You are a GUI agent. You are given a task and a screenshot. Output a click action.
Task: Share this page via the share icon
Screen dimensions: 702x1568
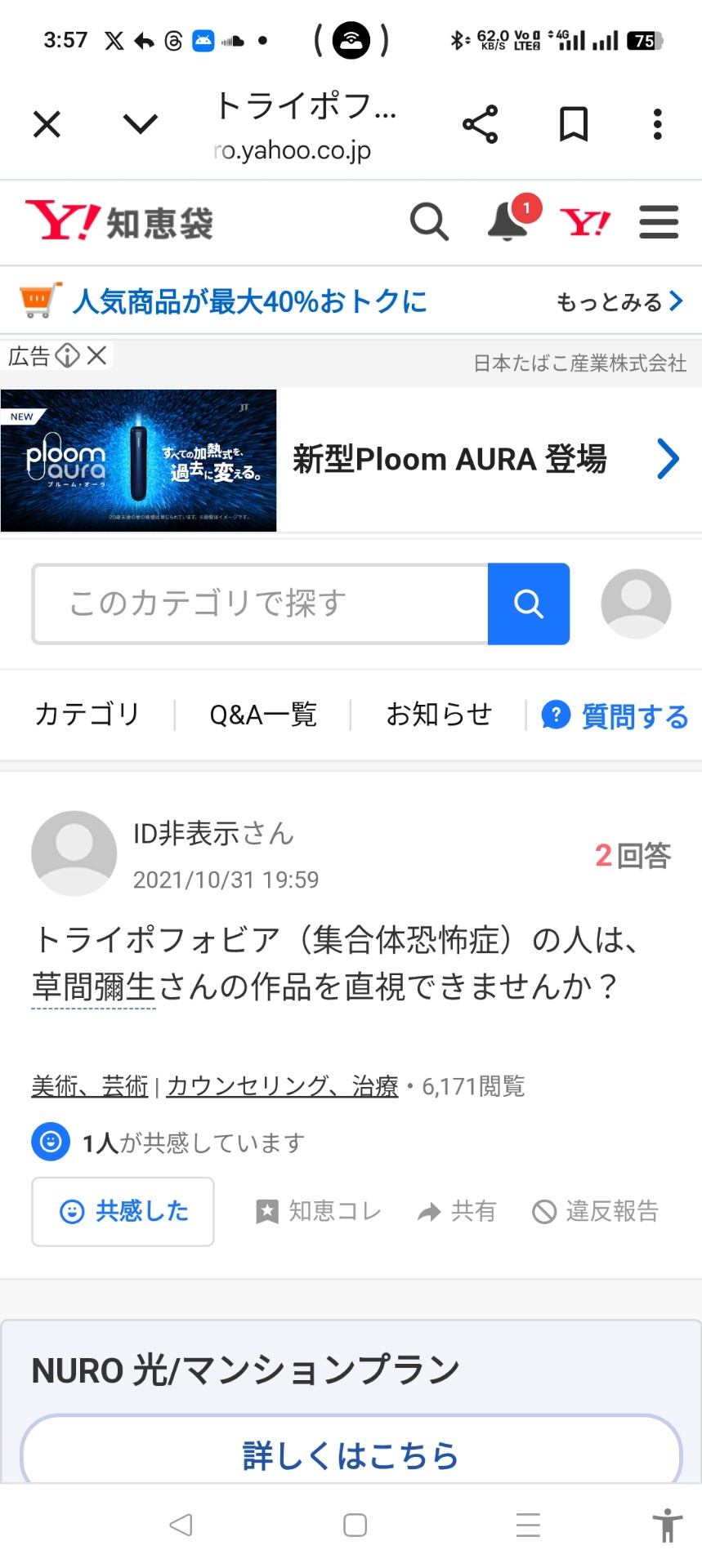pos(480,124)
